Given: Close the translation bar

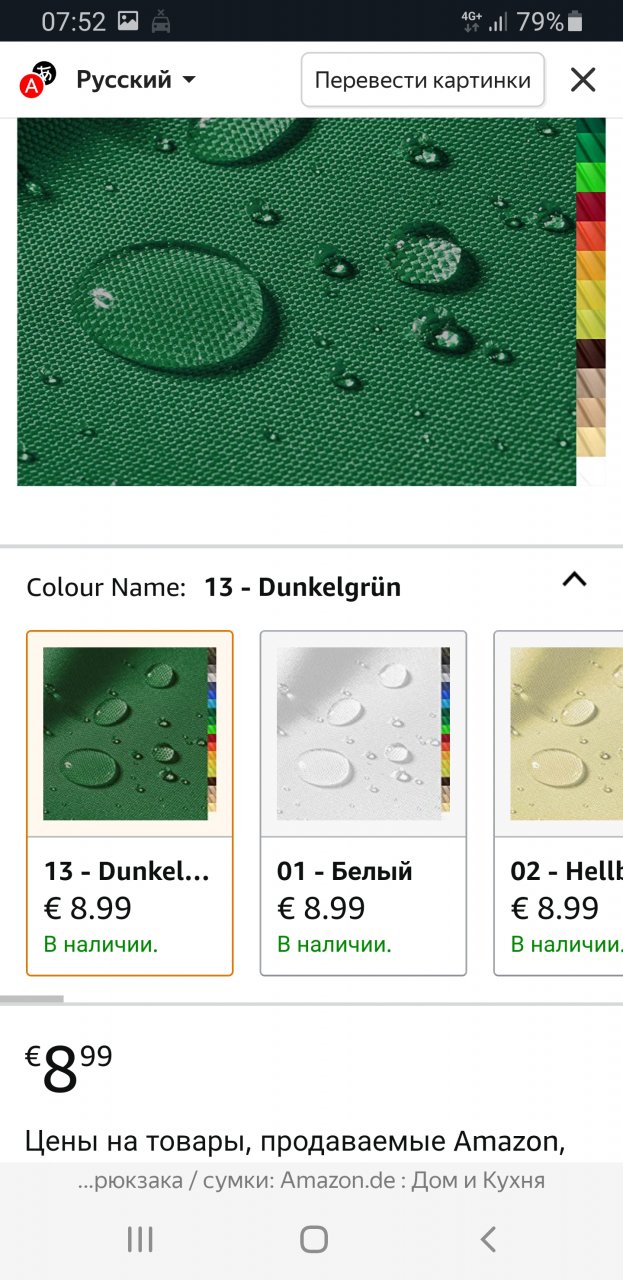Looking at the screenshot, I should [583, 80].
